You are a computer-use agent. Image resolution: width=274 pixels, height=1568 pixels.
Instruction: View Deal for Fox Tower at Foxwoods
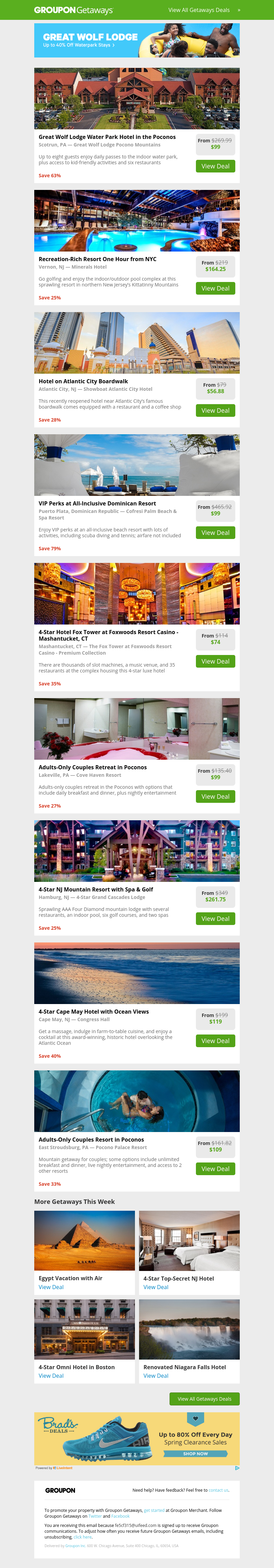pyautogui.click(x=215, y=661)
